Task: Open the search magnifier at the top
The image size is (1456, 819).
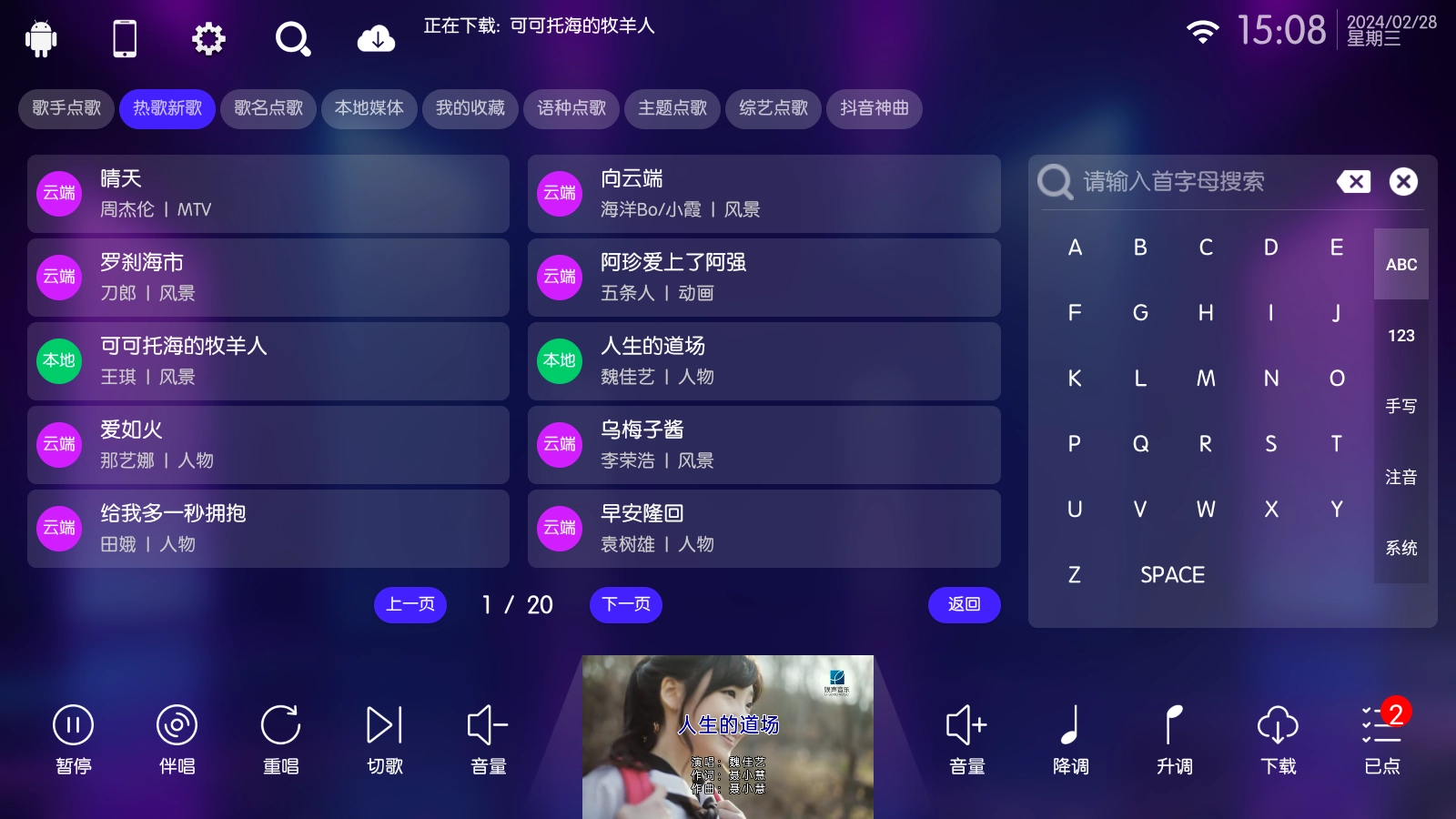Action: (293, 39)
